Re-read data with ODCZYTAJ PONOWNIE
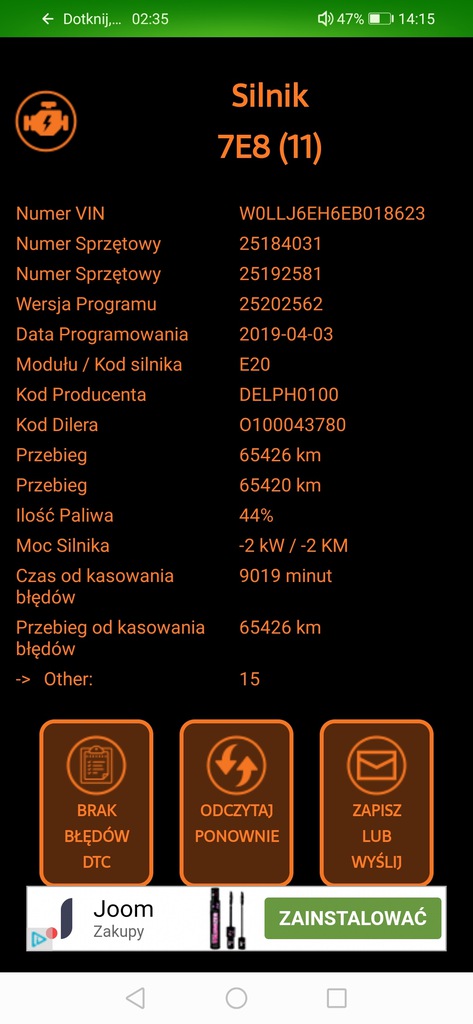 coord(236,803)
